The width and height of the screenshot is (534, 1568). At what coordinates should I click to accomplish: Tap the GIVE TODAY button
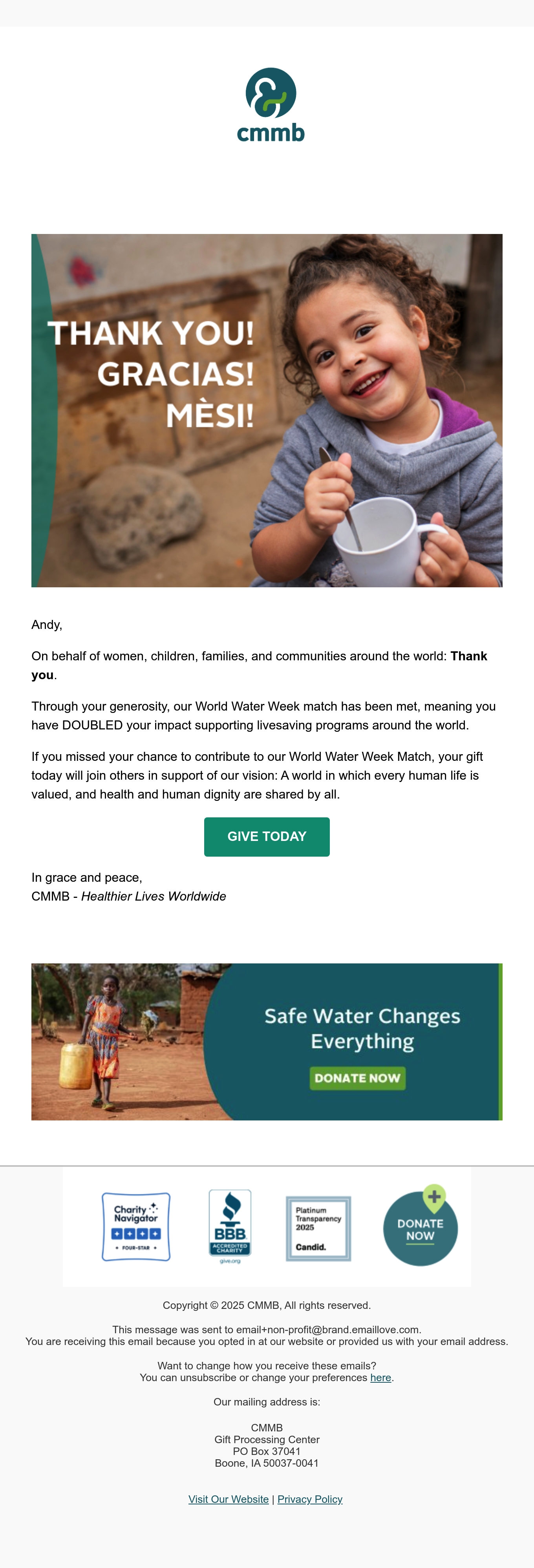pos(267,836)
